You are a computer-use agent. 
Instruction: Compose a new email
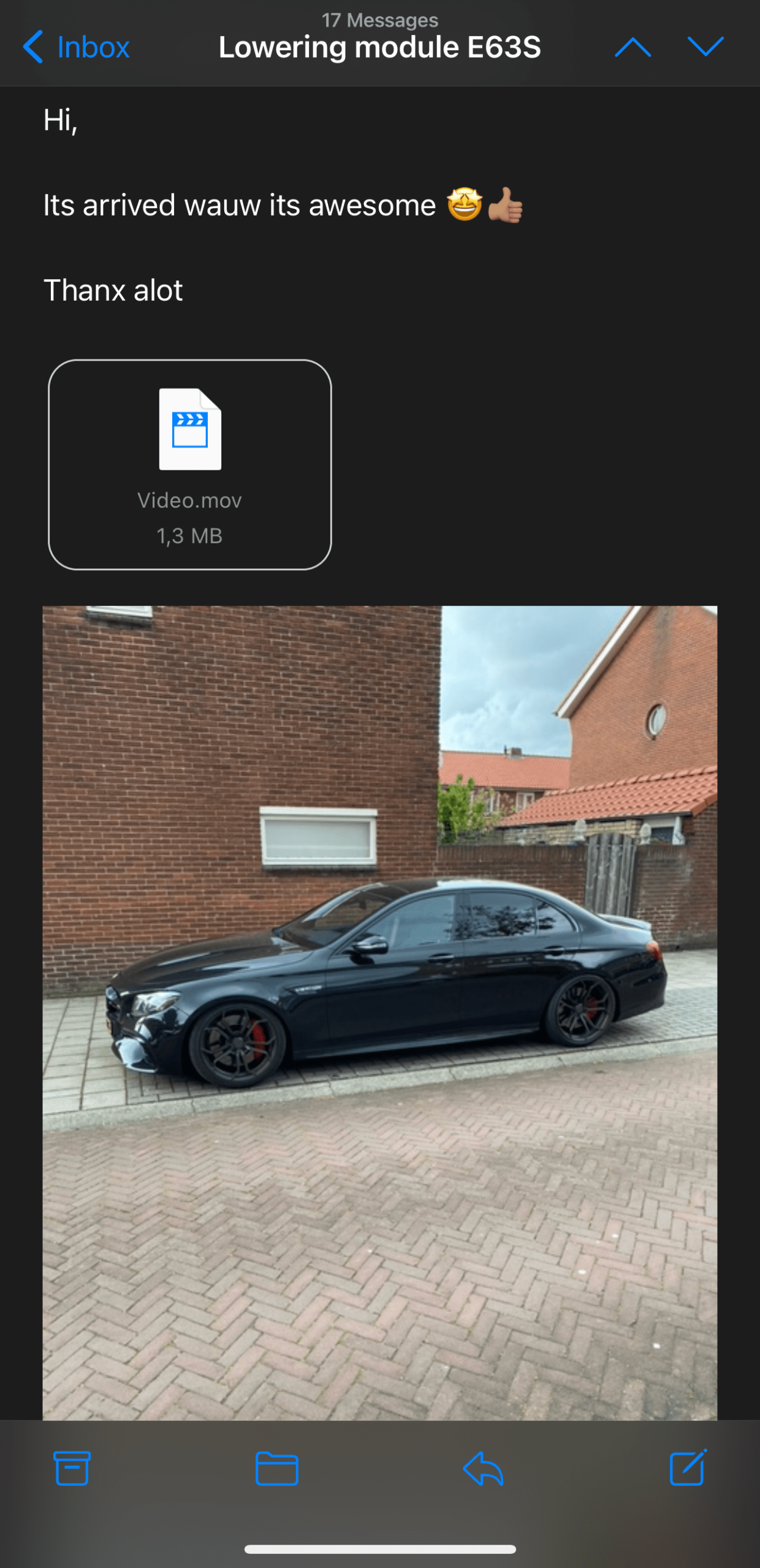point(688,1468)
